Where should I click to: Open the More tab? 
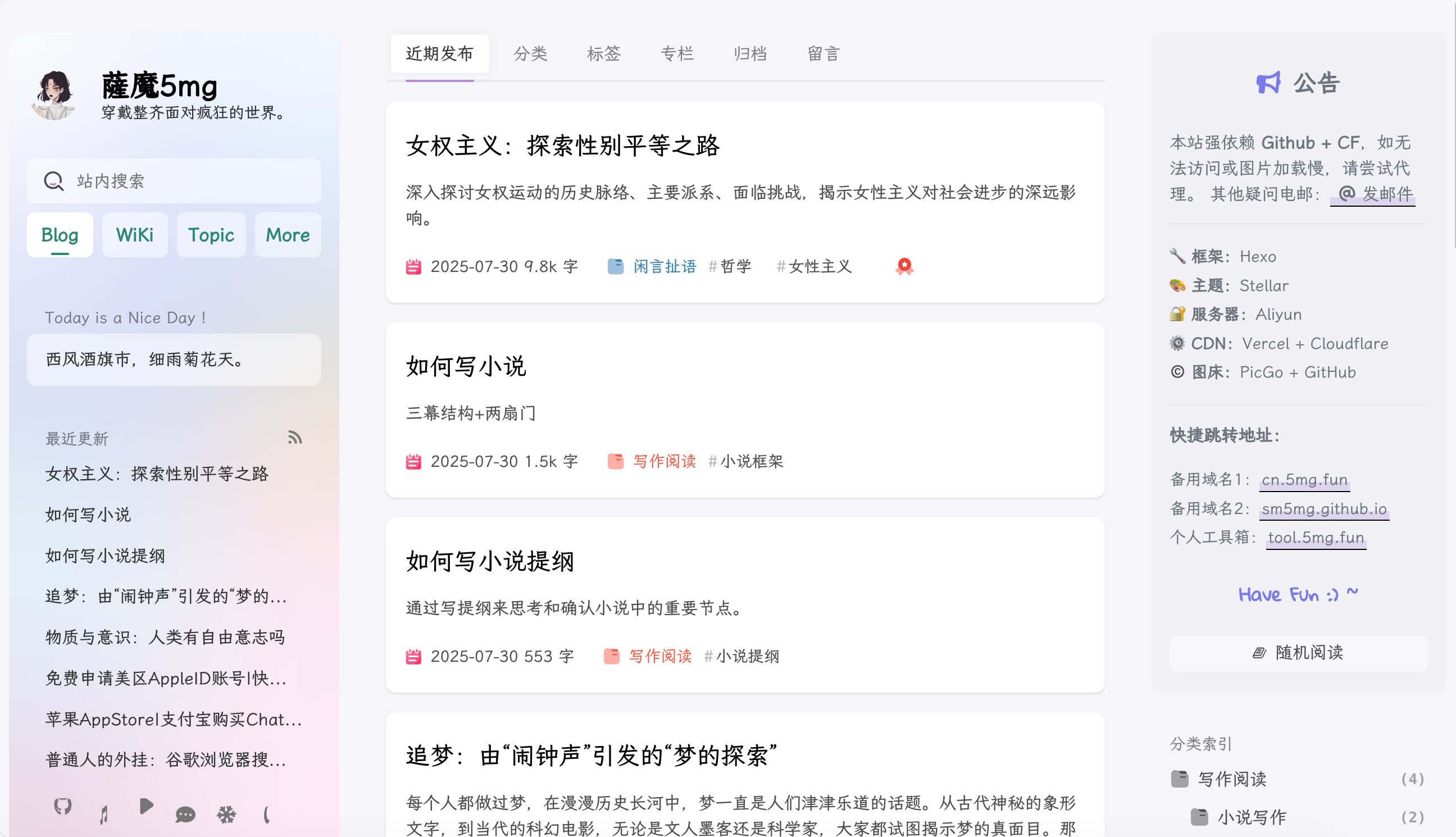coord(288,235)
